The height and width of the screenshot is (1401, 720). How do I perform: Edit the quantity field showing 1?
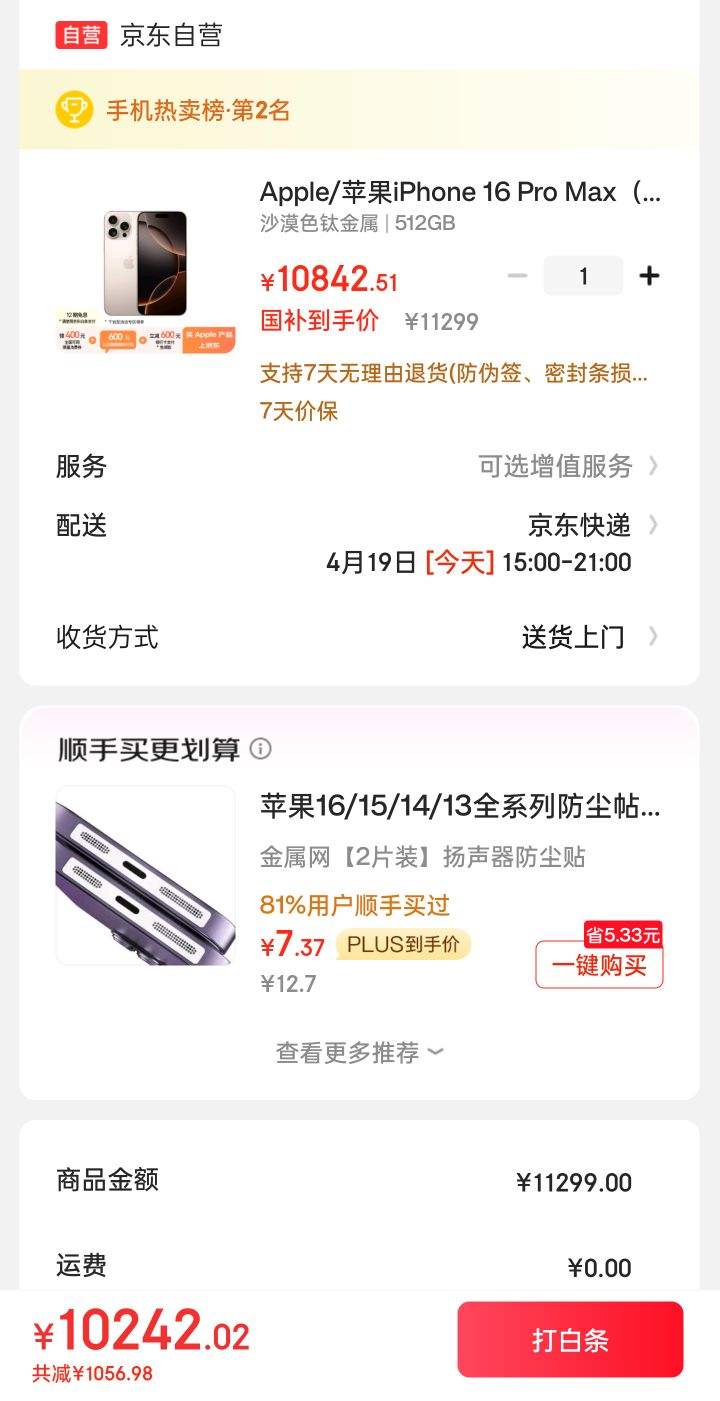[583, 276]
